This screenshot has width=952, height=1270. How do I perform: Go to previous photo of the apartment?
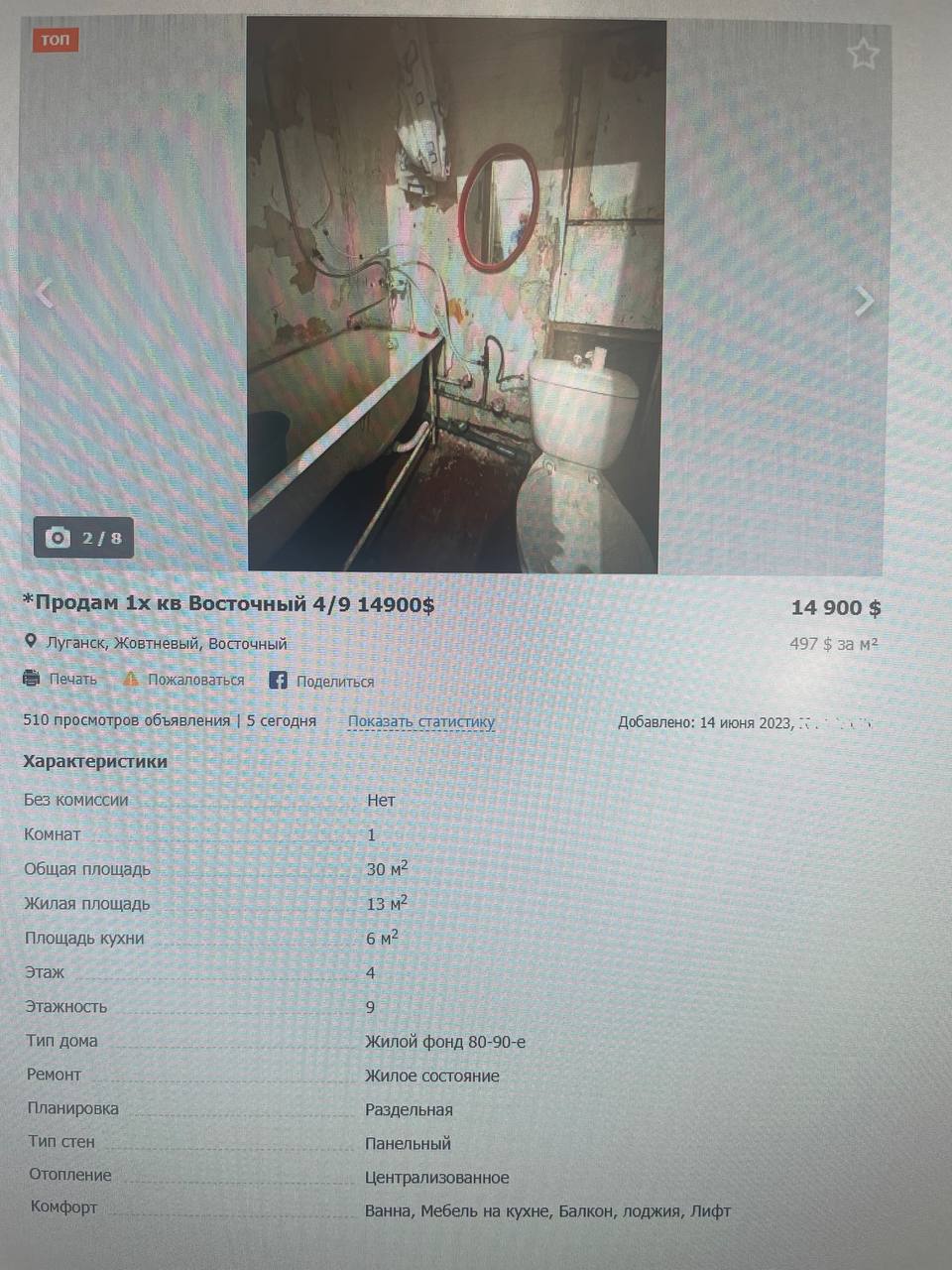click(45, 294)
